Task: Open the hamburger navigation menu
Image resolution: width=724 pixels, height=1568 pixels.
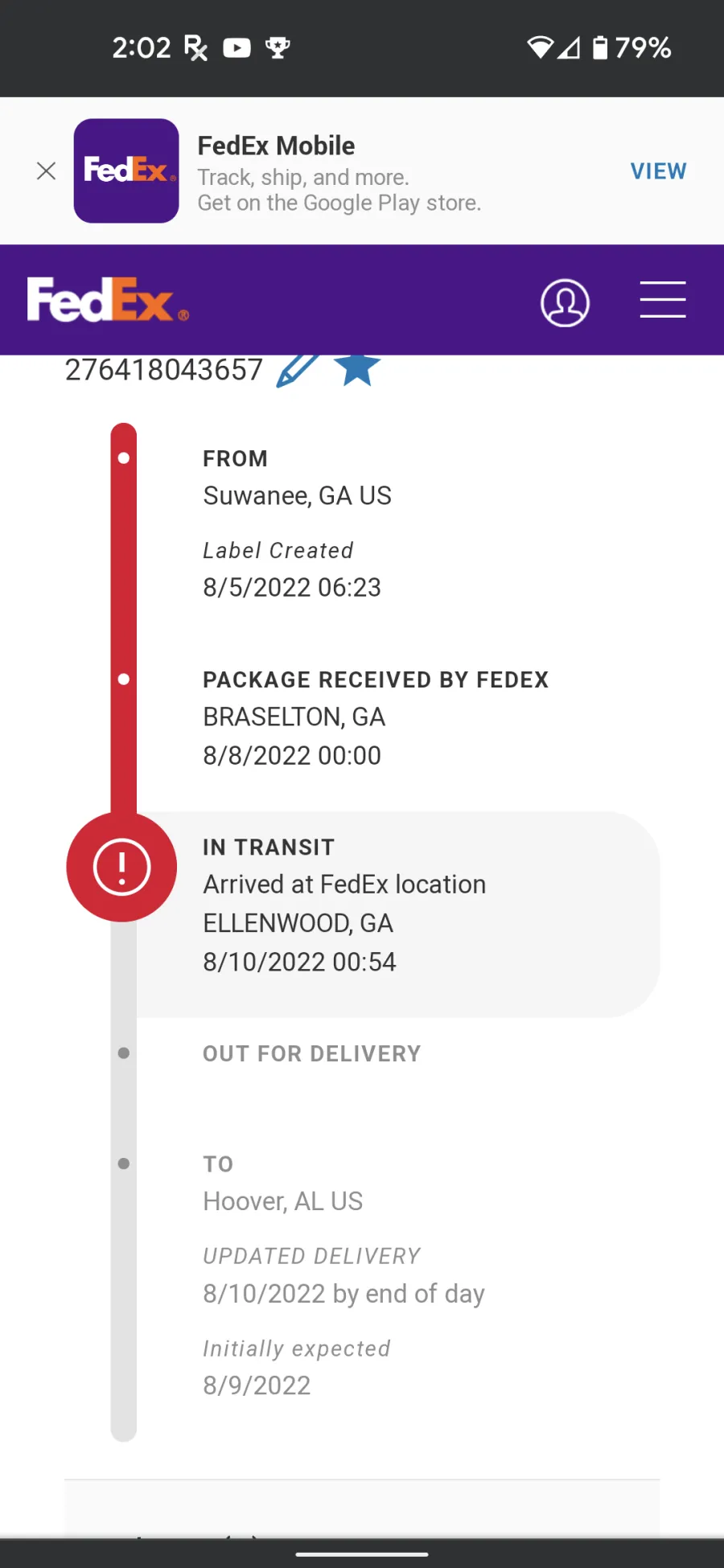Action: tap(663, 300)
